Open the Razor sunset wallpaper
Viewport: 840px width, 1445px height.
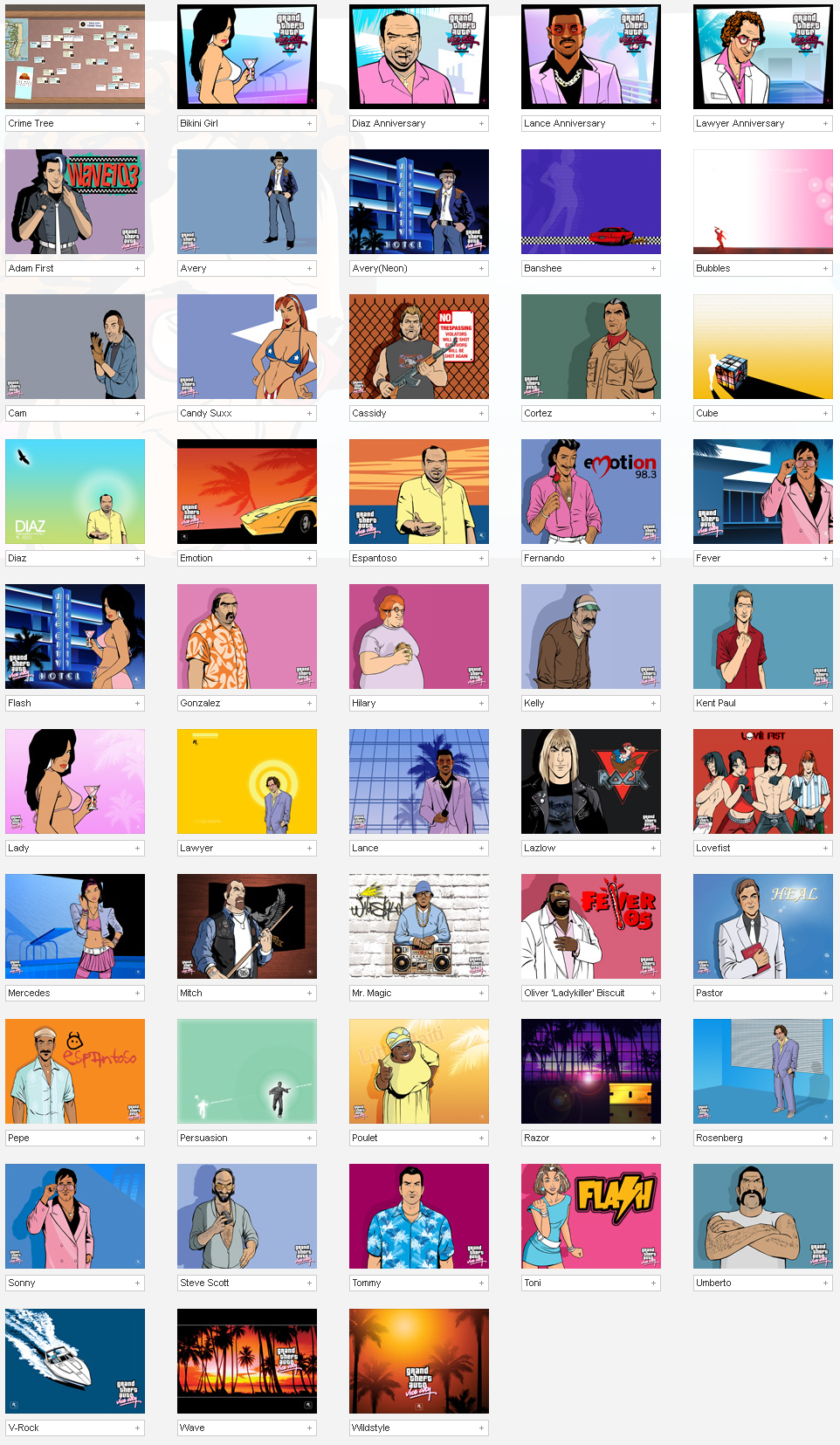point(591,1071)
